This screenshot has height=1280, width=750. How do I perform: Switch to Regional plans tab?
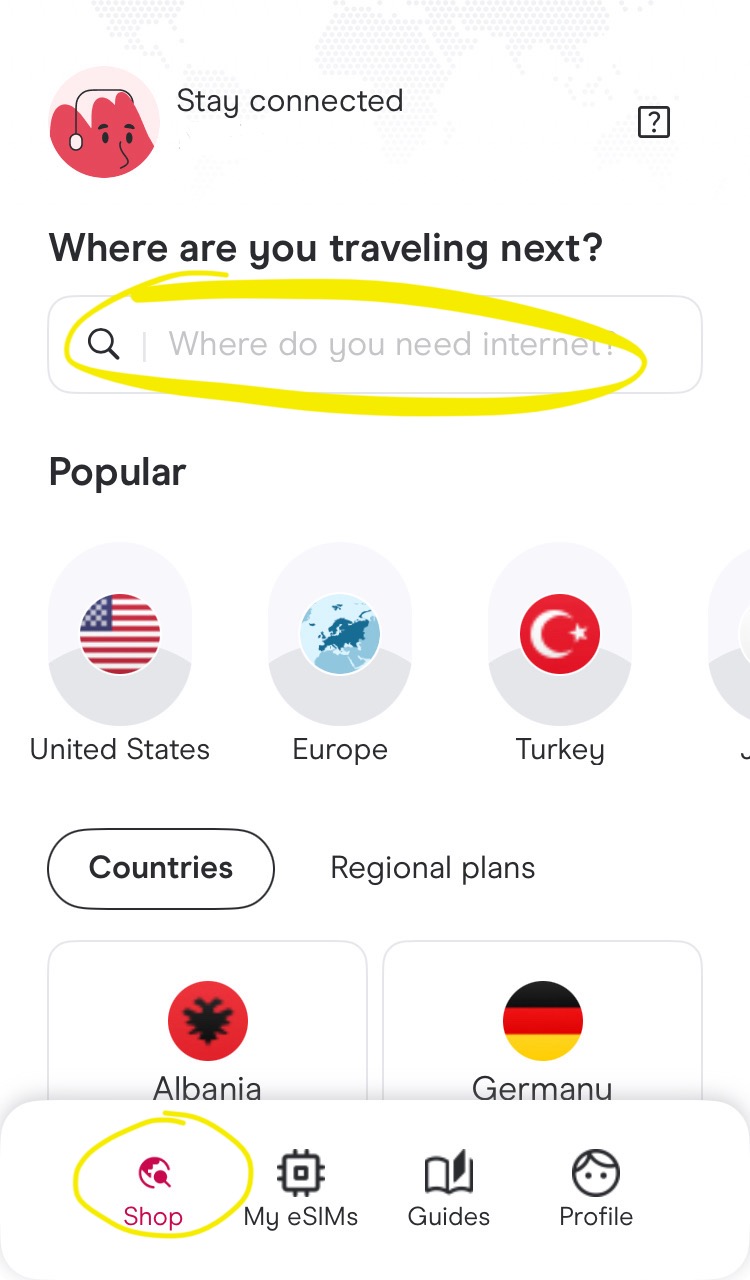pos(433,868)
